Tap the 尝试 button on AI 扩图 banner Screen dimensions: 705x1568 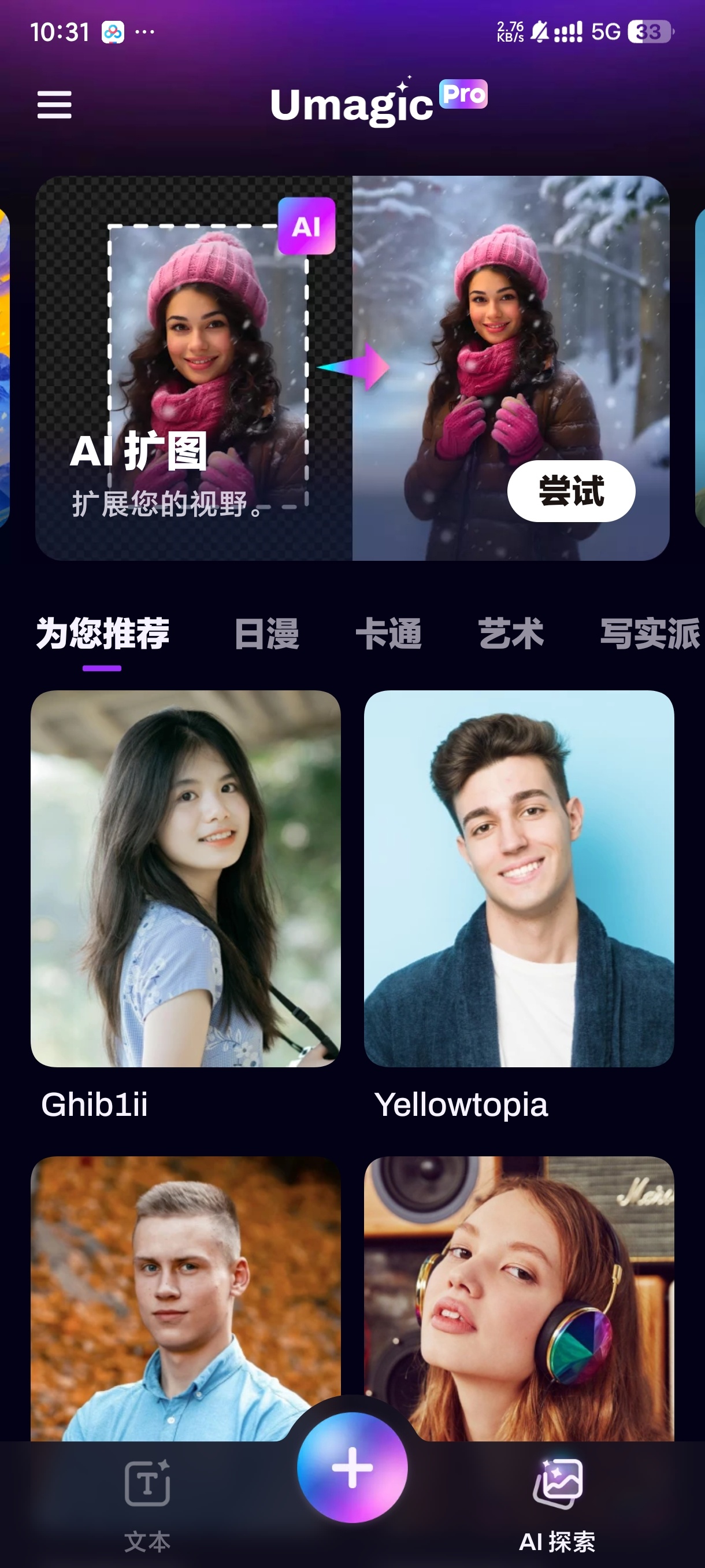click(570, 491)
